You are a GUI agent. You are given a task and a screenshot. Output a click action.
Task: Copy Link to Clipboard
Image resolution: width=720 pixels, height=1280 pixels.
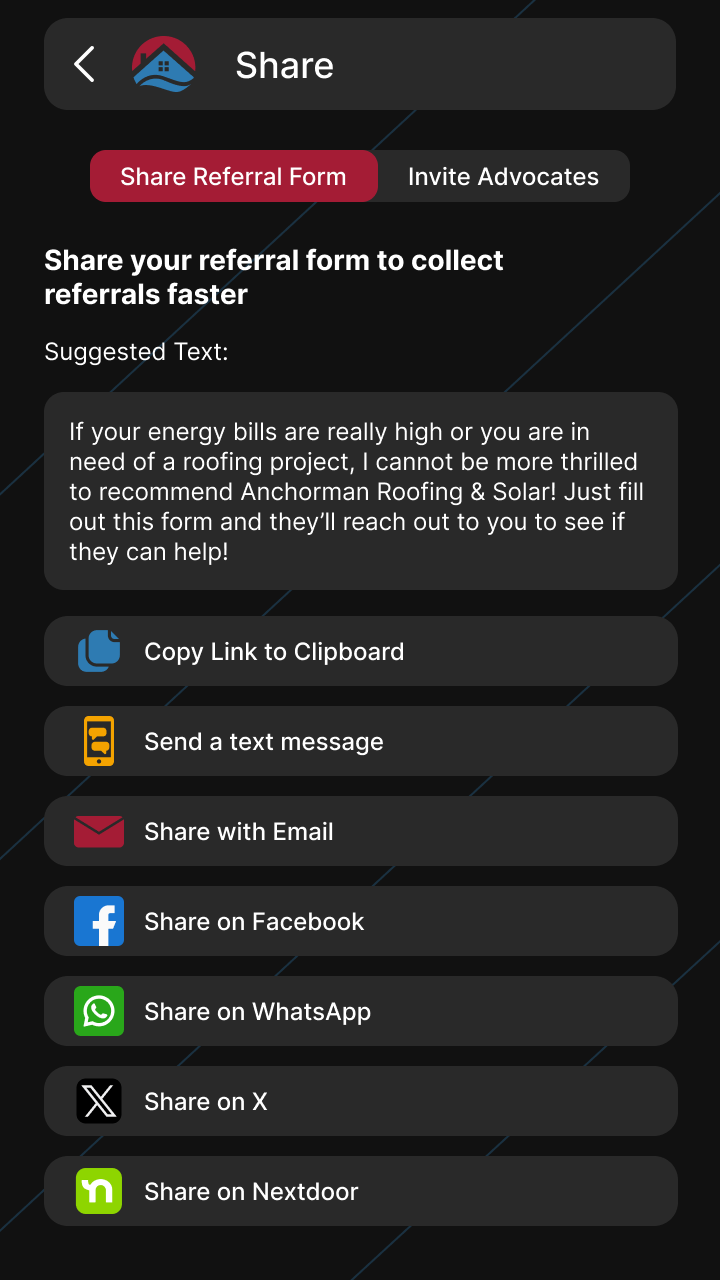pyautogui.click(x=361, y=651)
